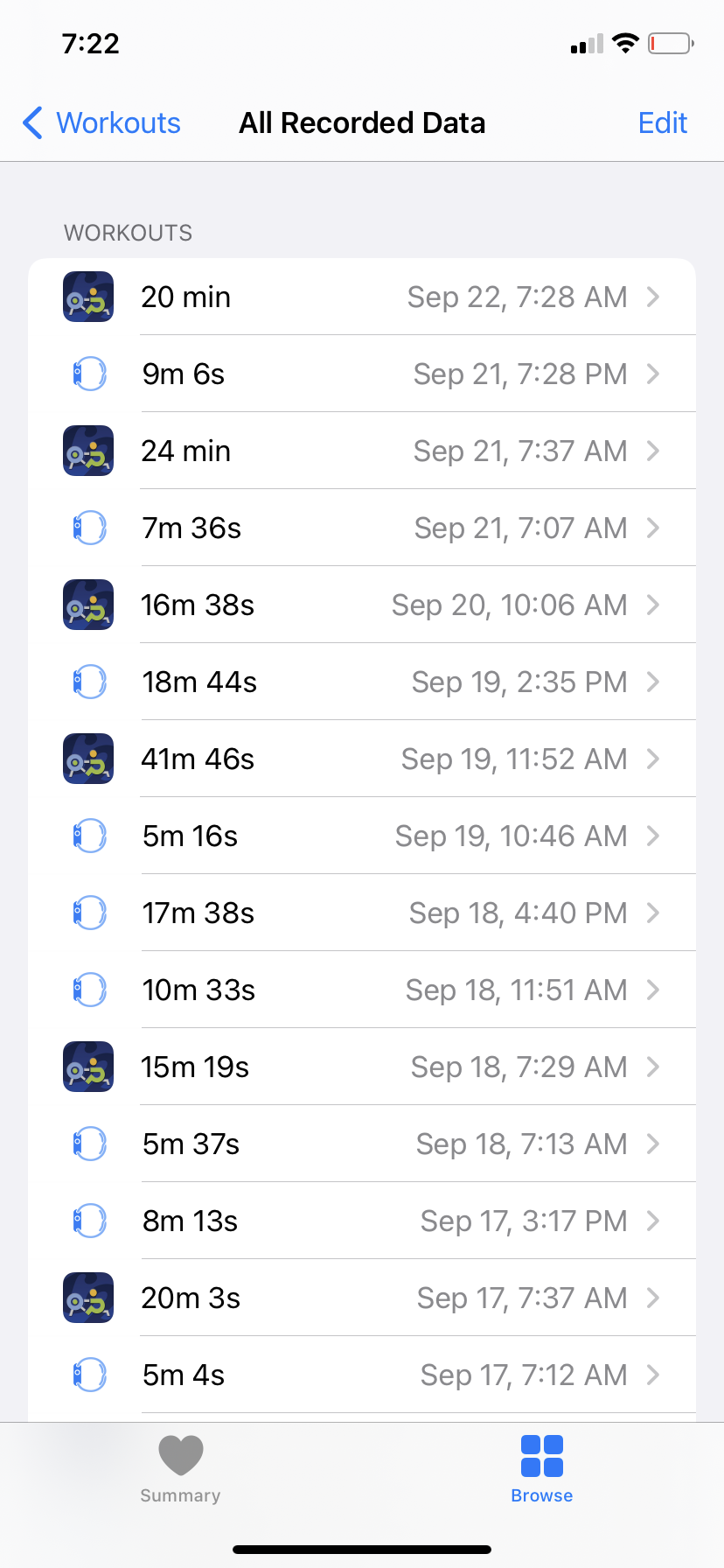
Task: View the 20m 3s workout details
Action: pos(362,1298)
